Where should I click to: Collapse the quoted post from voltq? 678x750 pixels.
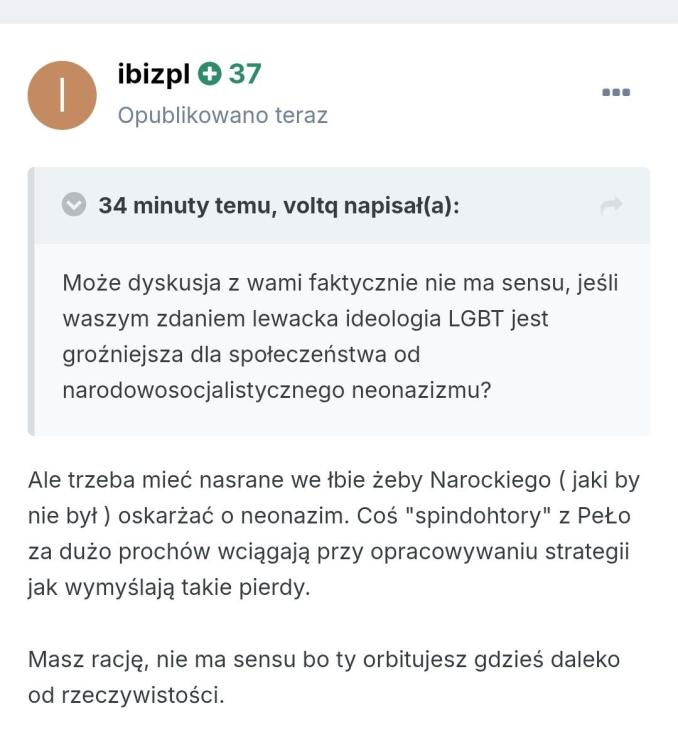click(x=73, y=205)
